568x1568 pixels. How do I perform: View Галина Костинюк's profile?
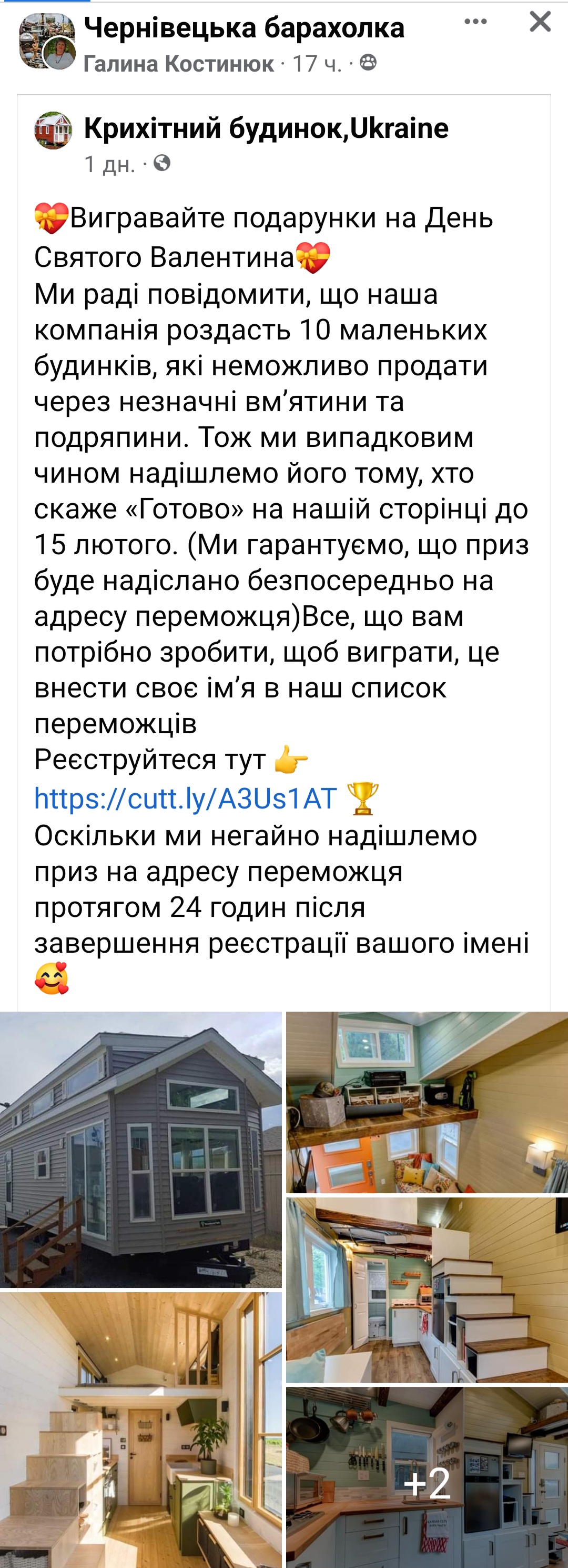tap(178, 63)
